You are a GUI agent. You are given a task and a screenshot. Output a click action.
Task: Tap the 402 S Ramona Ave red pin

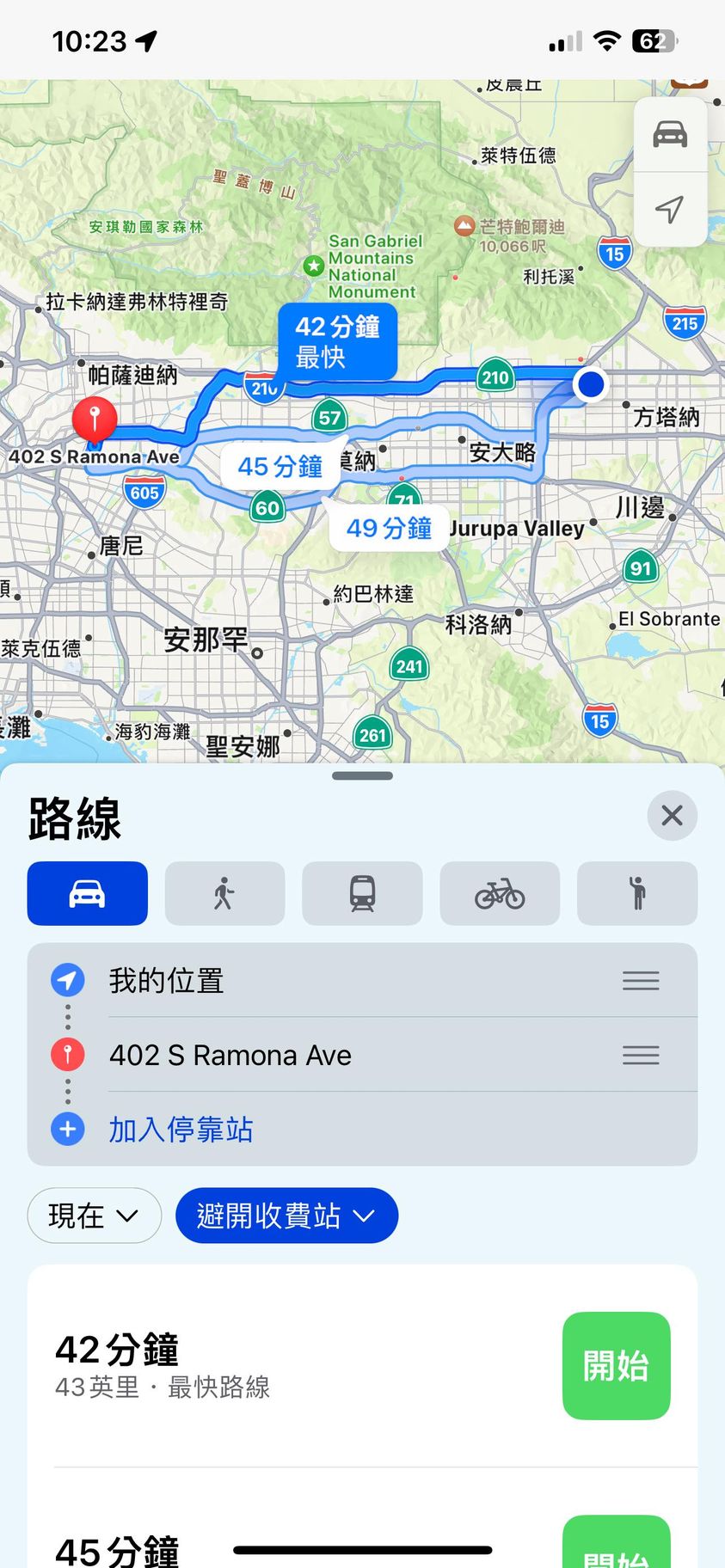tap(95, 419)
